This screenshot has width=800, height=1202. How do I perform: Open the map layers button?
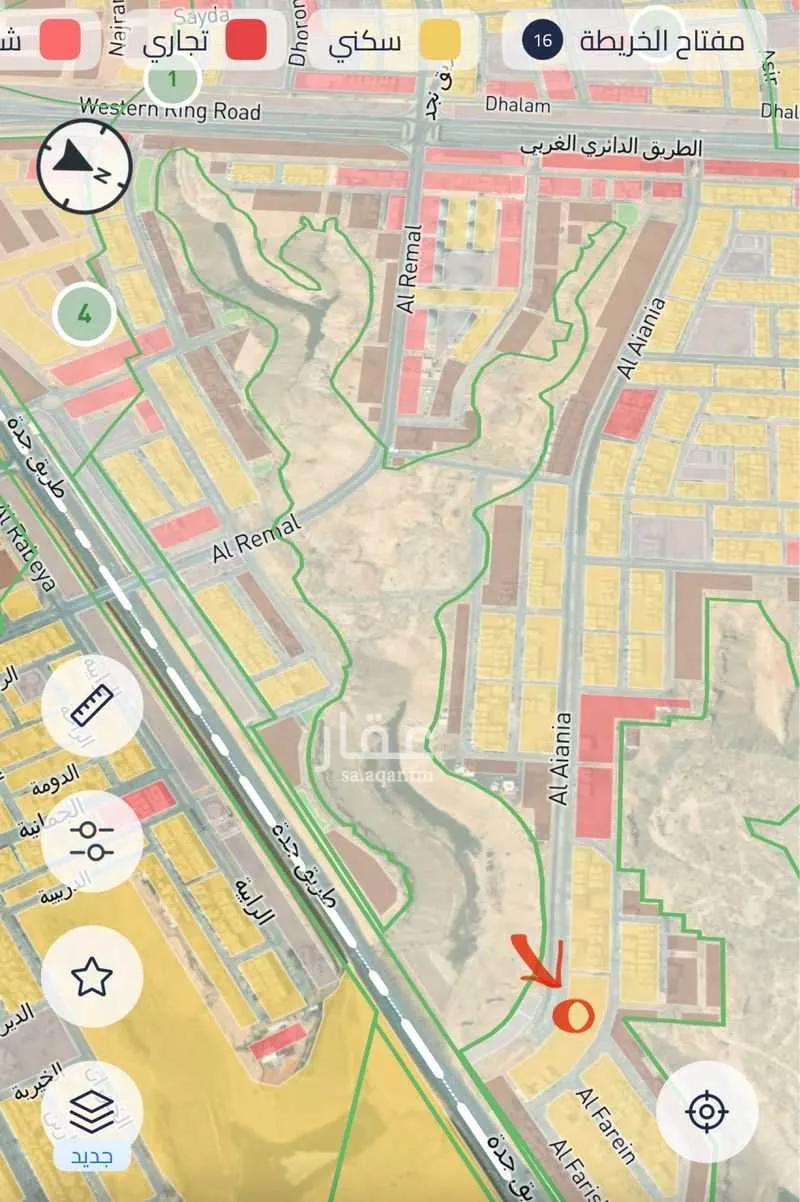point(92,1111)
